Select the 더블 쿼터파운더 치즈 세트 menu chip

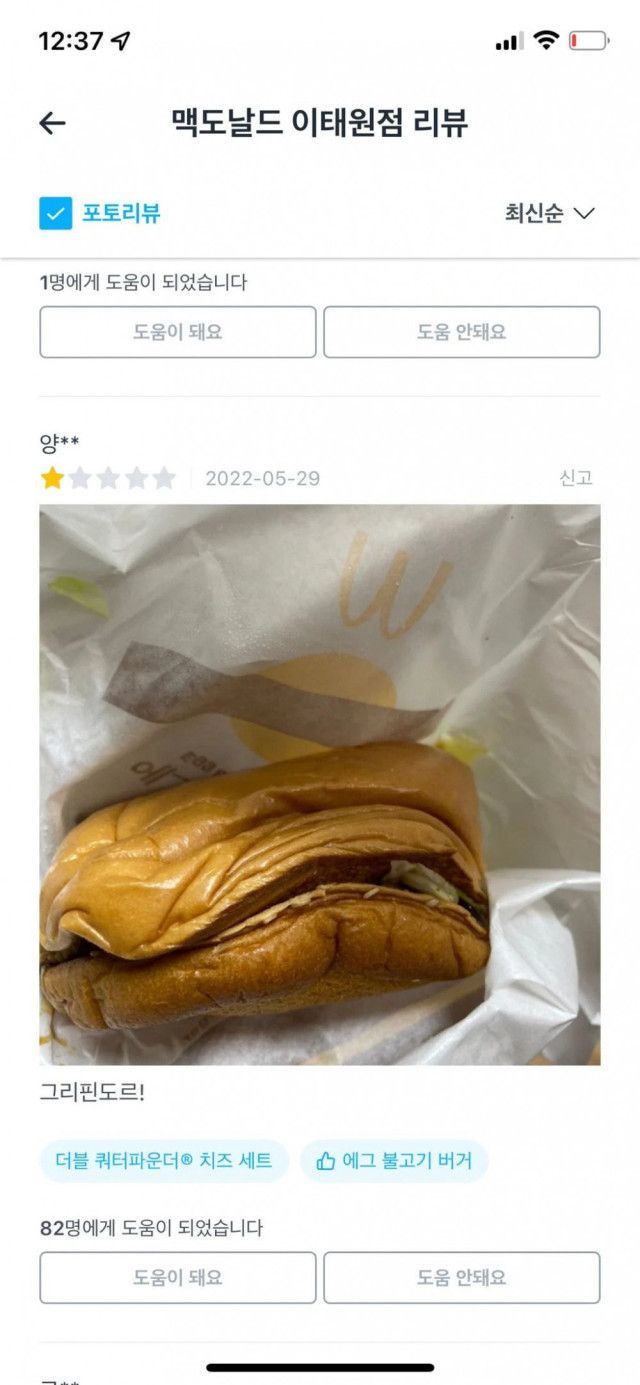[x=164, y=1161]
